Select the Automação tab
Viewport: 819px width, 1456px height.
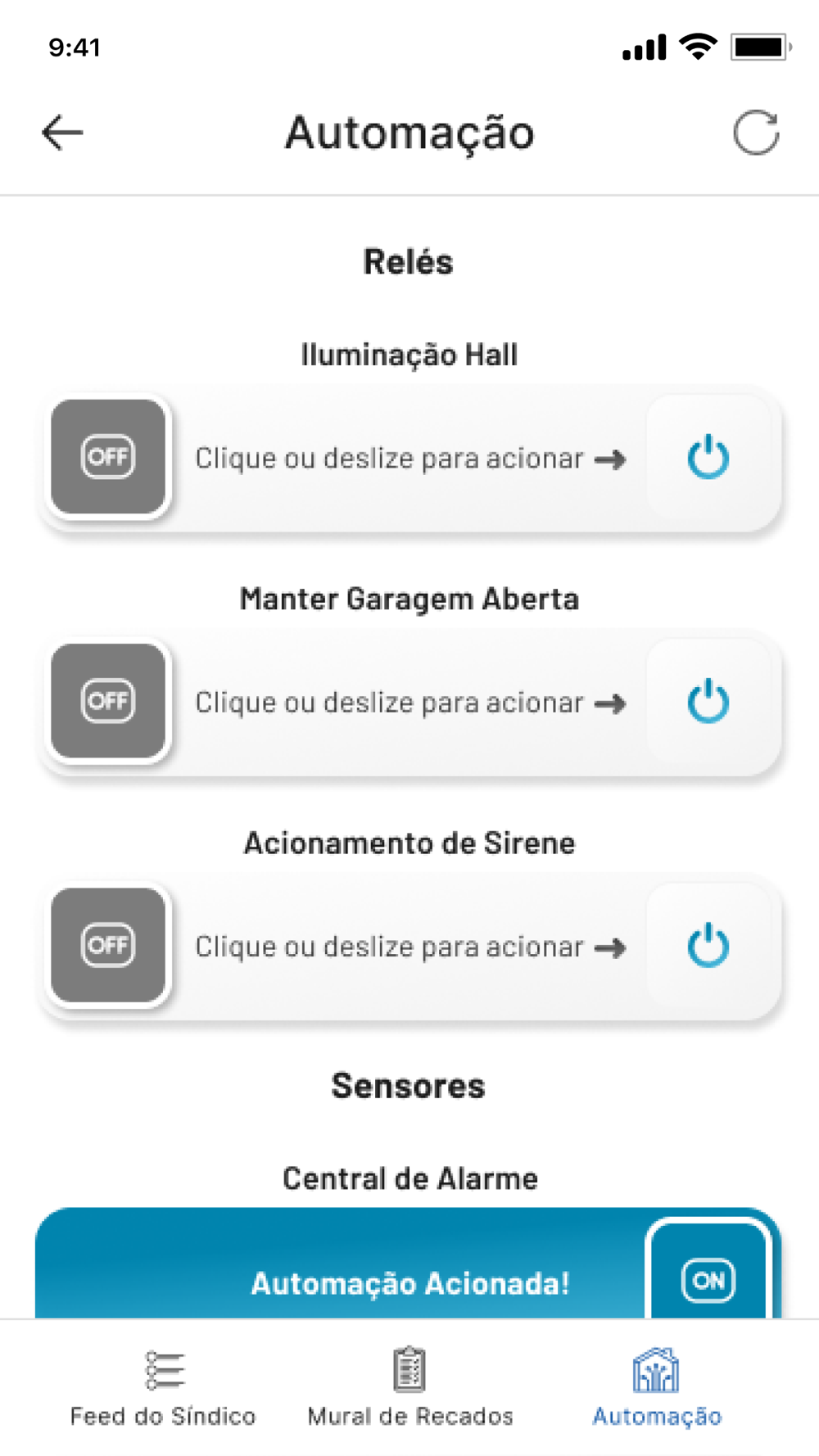coord(657,1387)
